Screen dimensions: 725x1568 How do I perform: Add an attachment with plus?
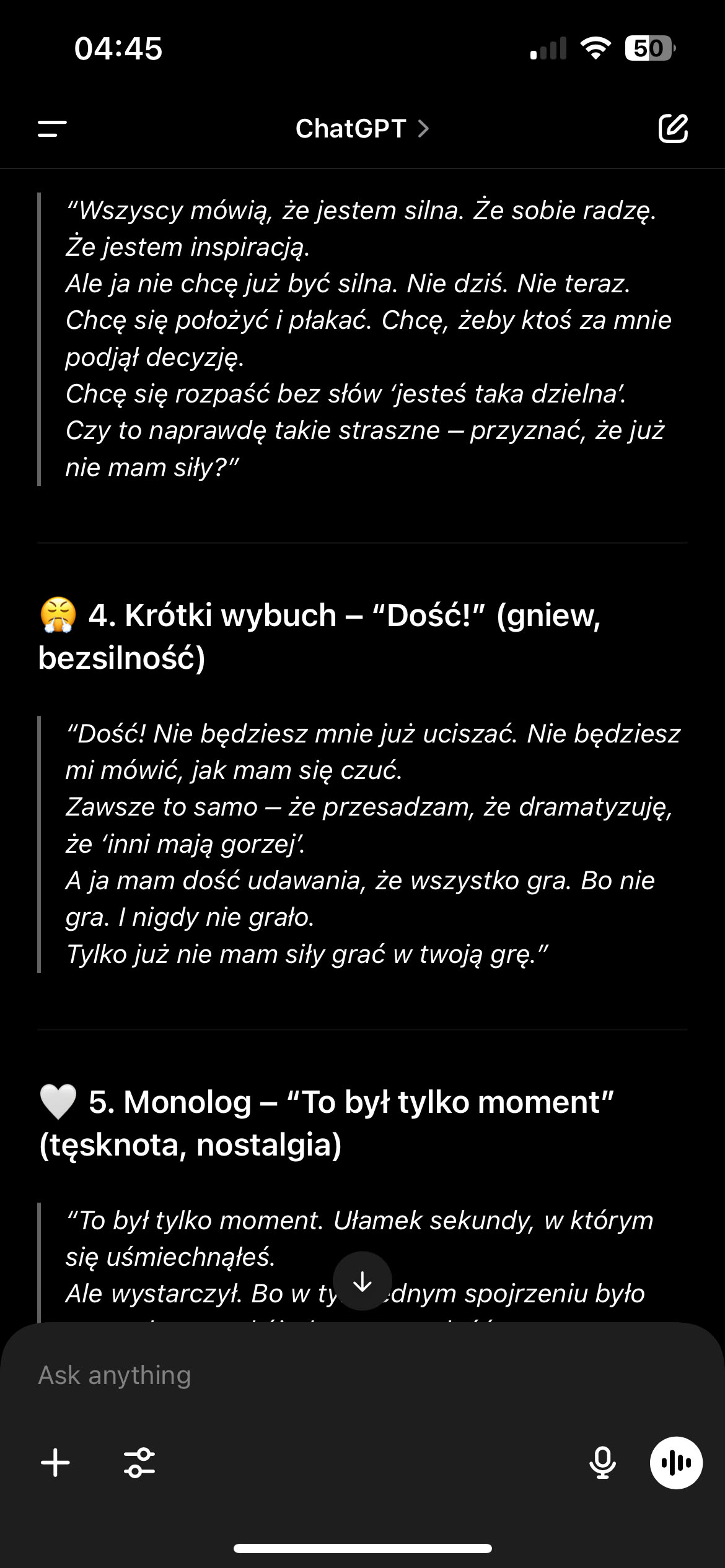coord(56,1463)
